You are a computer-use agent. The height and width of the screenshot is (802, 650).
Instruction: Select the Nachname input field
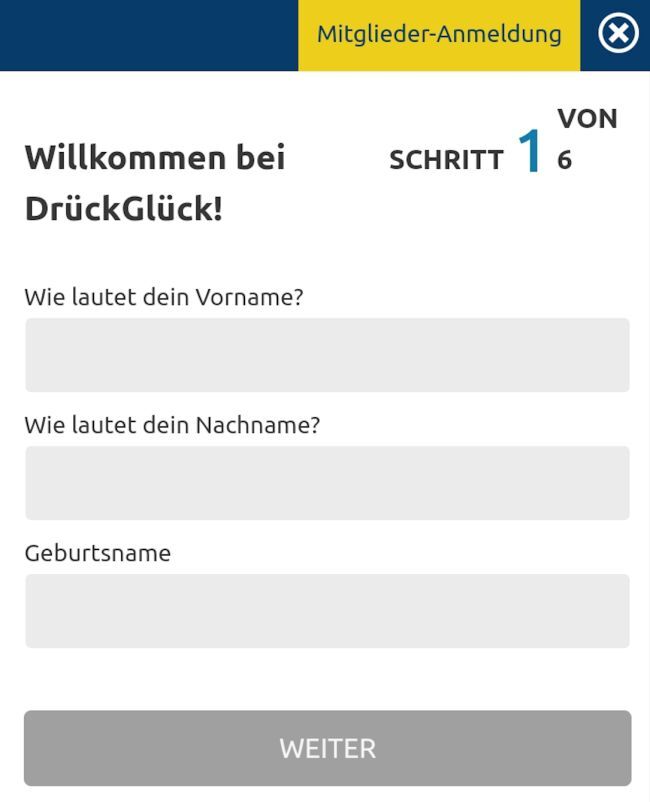point(327,483)
